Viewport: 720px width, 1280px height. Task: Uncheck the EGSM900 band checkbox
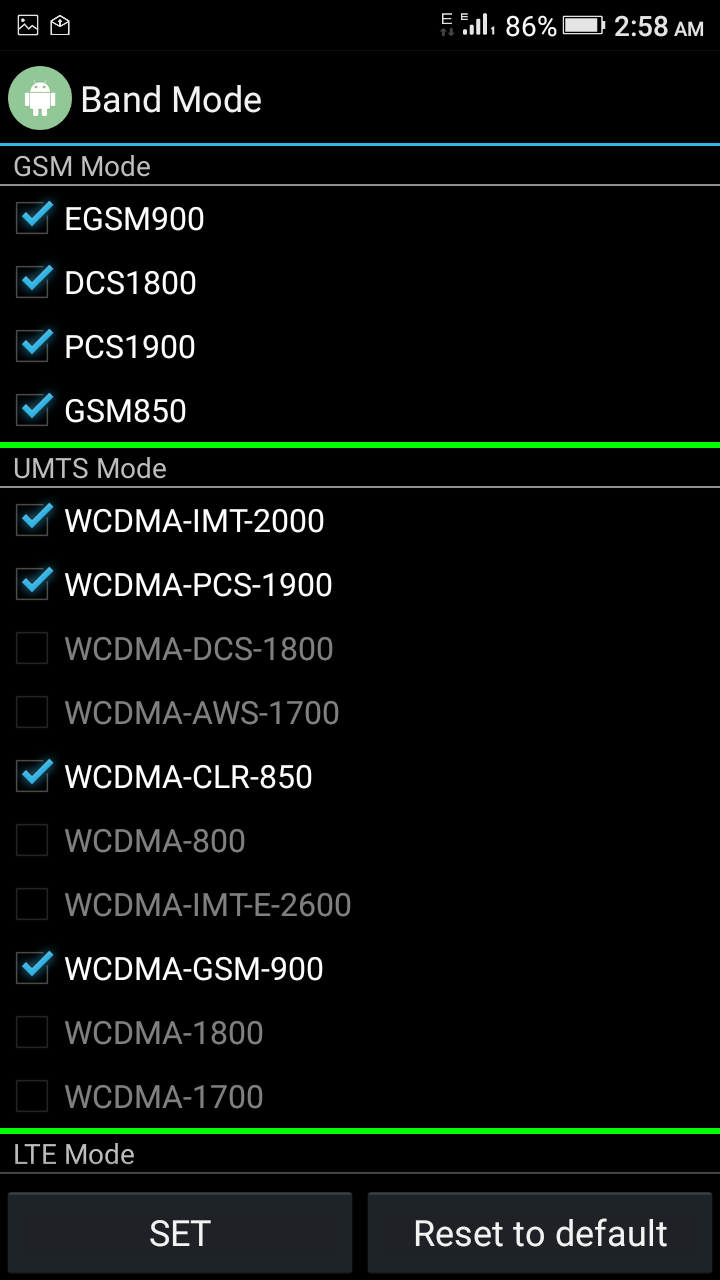tap(33, 219)
